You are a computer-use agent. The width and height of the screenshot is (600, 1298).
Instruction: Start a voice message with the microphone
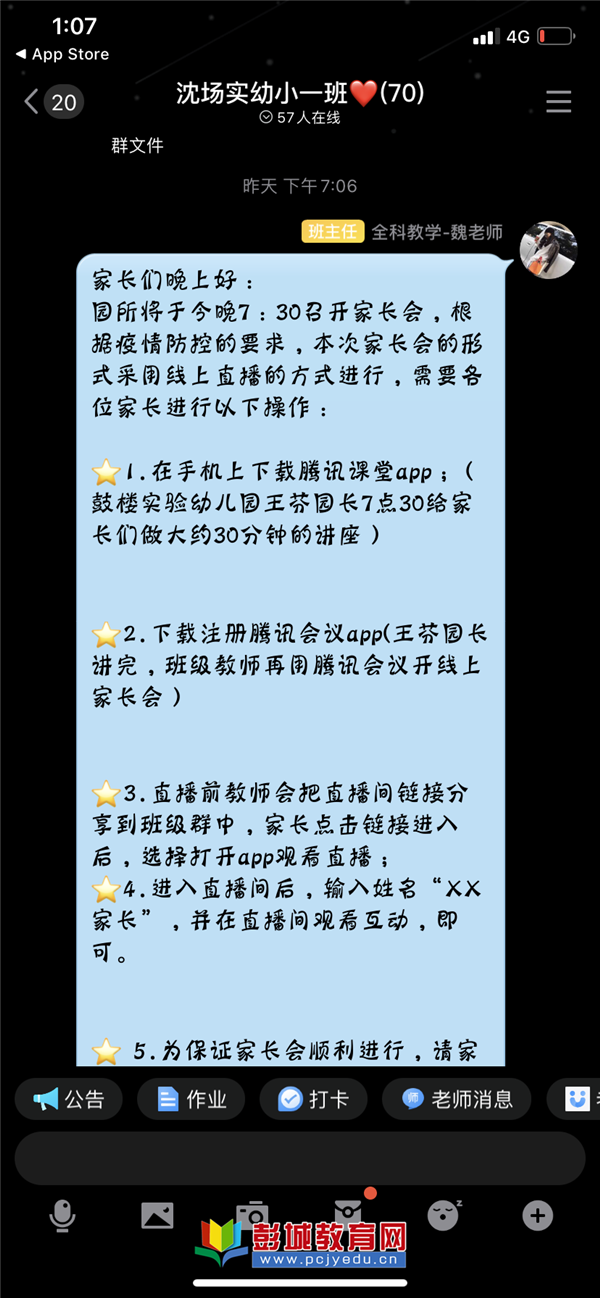[x=62, y=1215]
